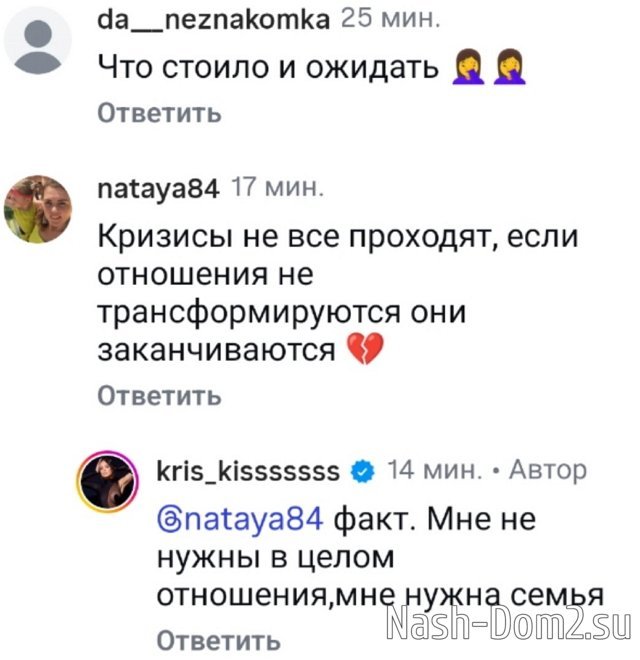Viewport: 640px width, 660px height.
Task: Open da__neznakomka's profile avatar
Action: pyautogui.click(x=38, y=42)
